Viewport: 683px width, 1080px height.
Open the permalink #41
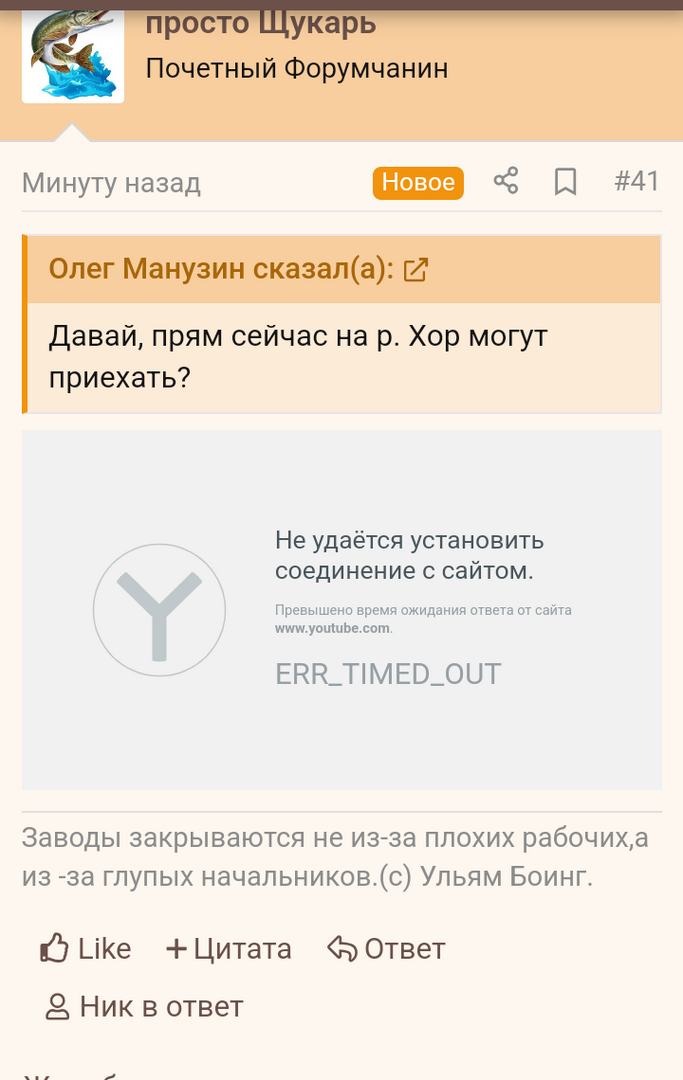[x=636, y=181]
